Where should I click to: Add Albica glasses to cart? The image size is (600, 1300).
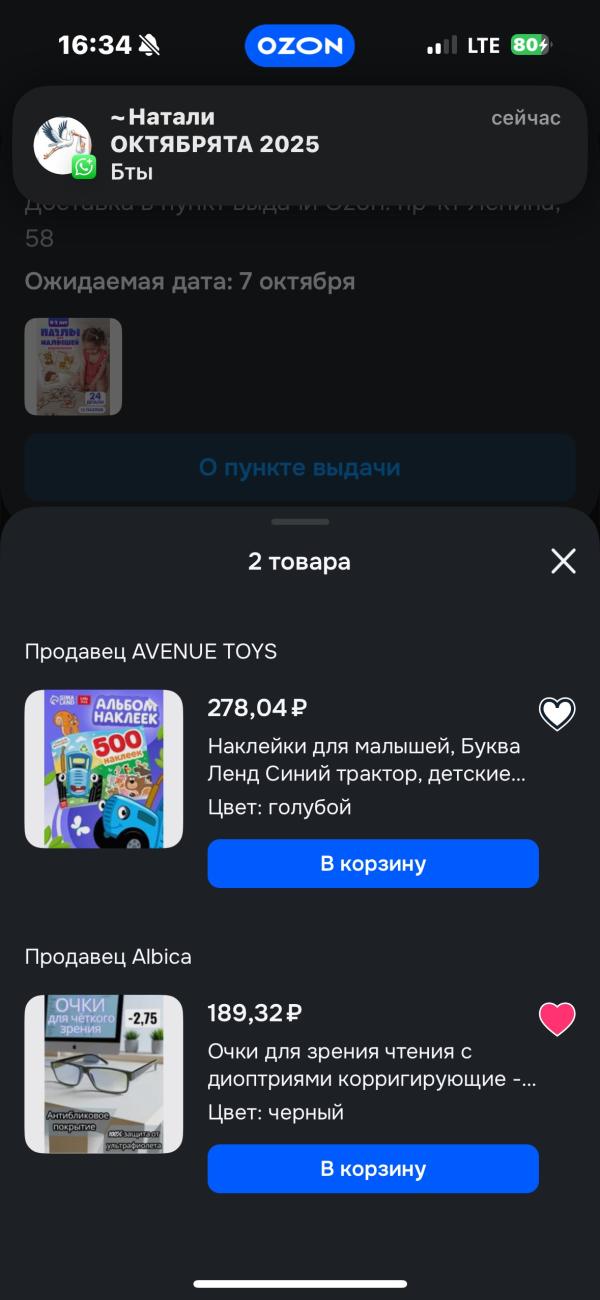pyautogui.click(x=373, y=1168)
